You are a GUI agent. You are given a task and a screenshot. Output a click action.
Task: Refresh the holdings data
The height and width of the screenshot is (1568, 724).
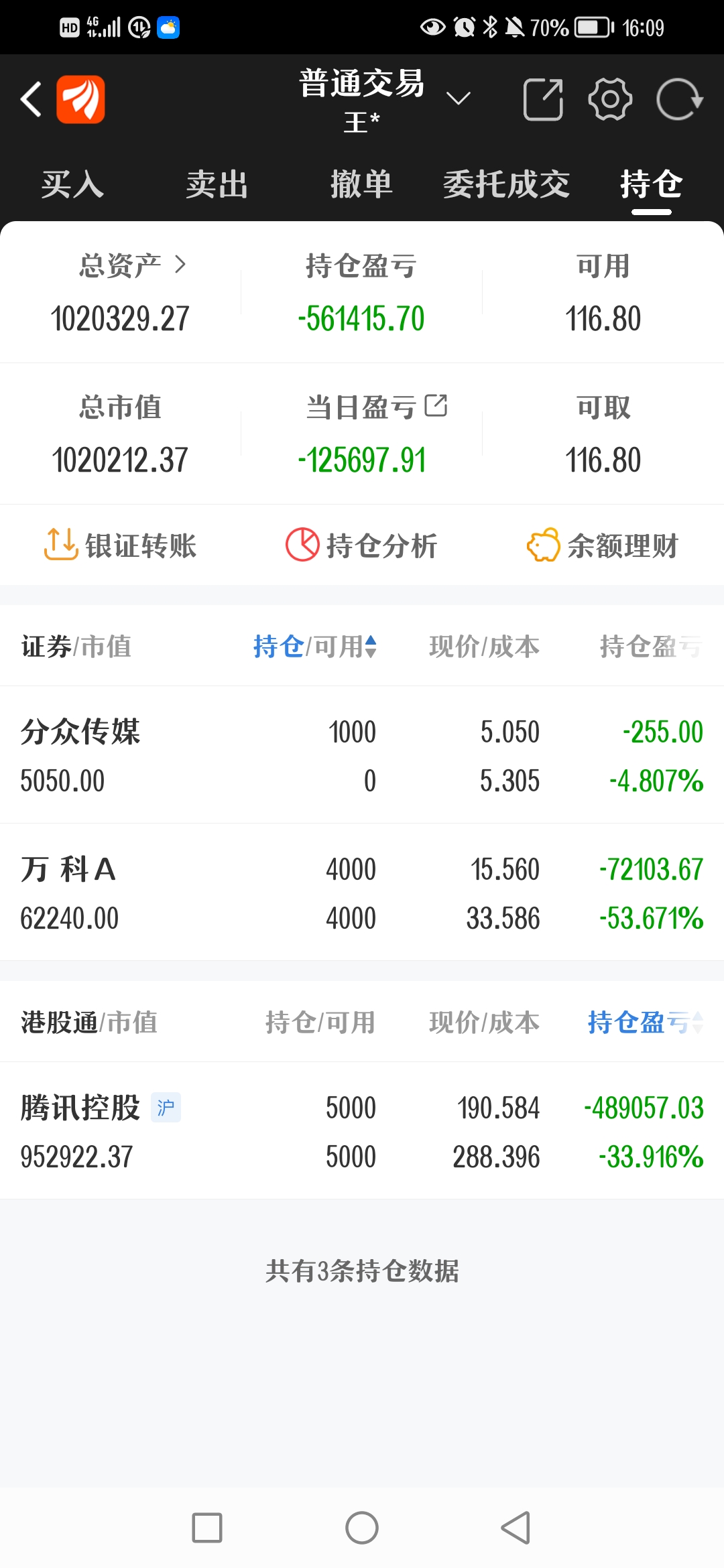click(x=679, y=99)
